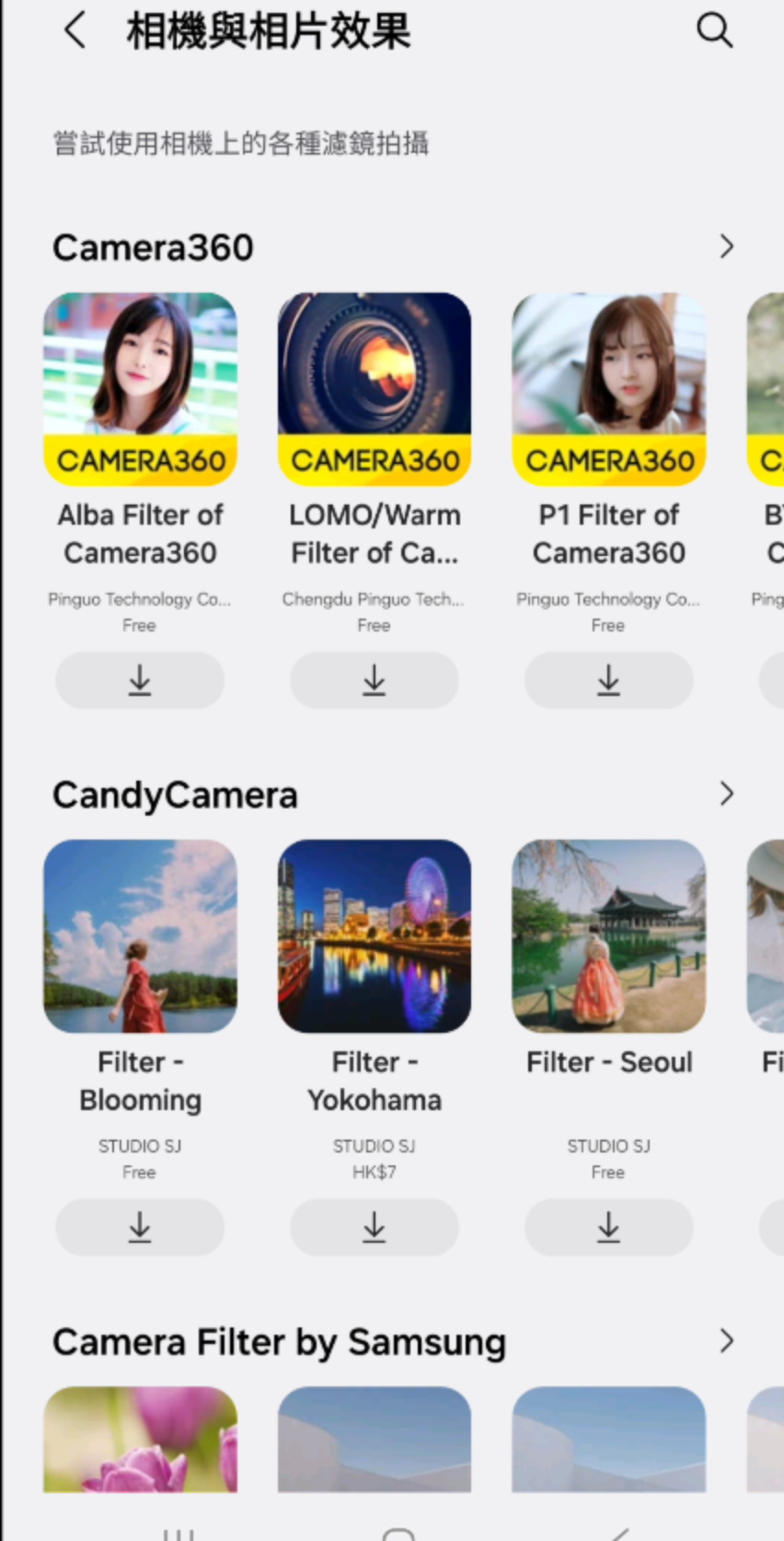Open Filter - Yokohama card
This screenshot has width=784, height=1541.
[x=375, y=935]
